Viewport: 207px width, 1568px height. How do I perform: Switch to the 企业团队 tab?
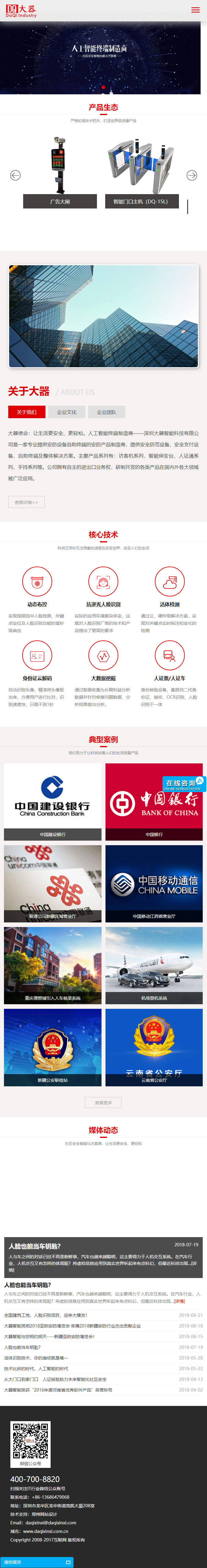point(106,412)
